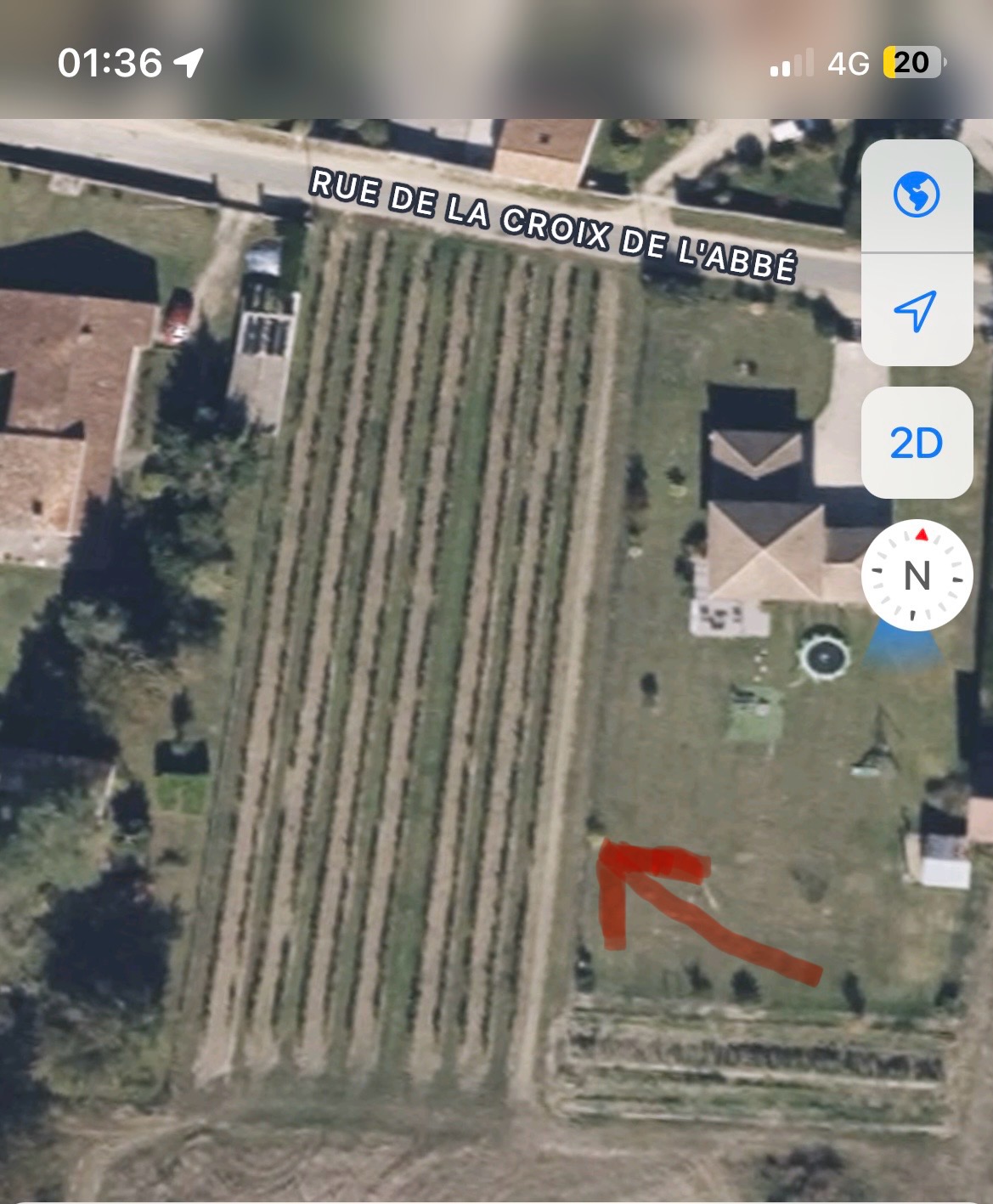Viewport: 993px width, 1204px height.
Task: Open the map mode globe button
Action: pos(917,195)
